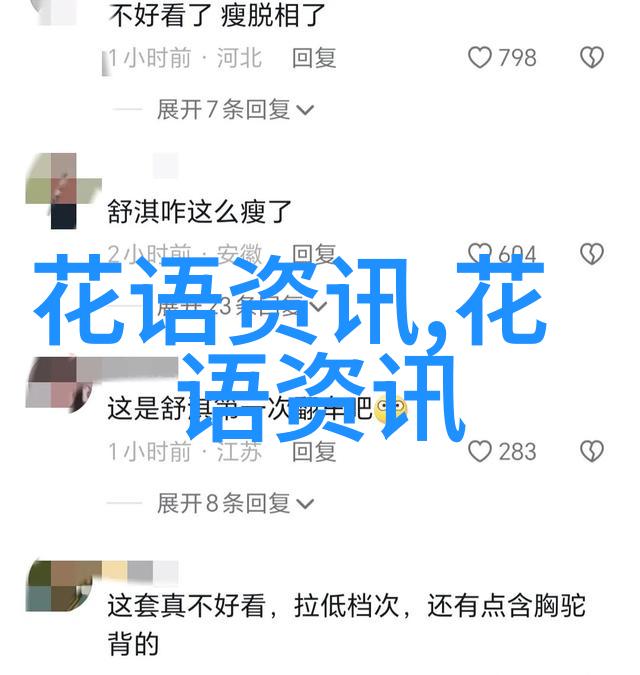Like the comment 舒淇咋这么瘦了
Screen dimensions: 640x675
pos(481,254)
